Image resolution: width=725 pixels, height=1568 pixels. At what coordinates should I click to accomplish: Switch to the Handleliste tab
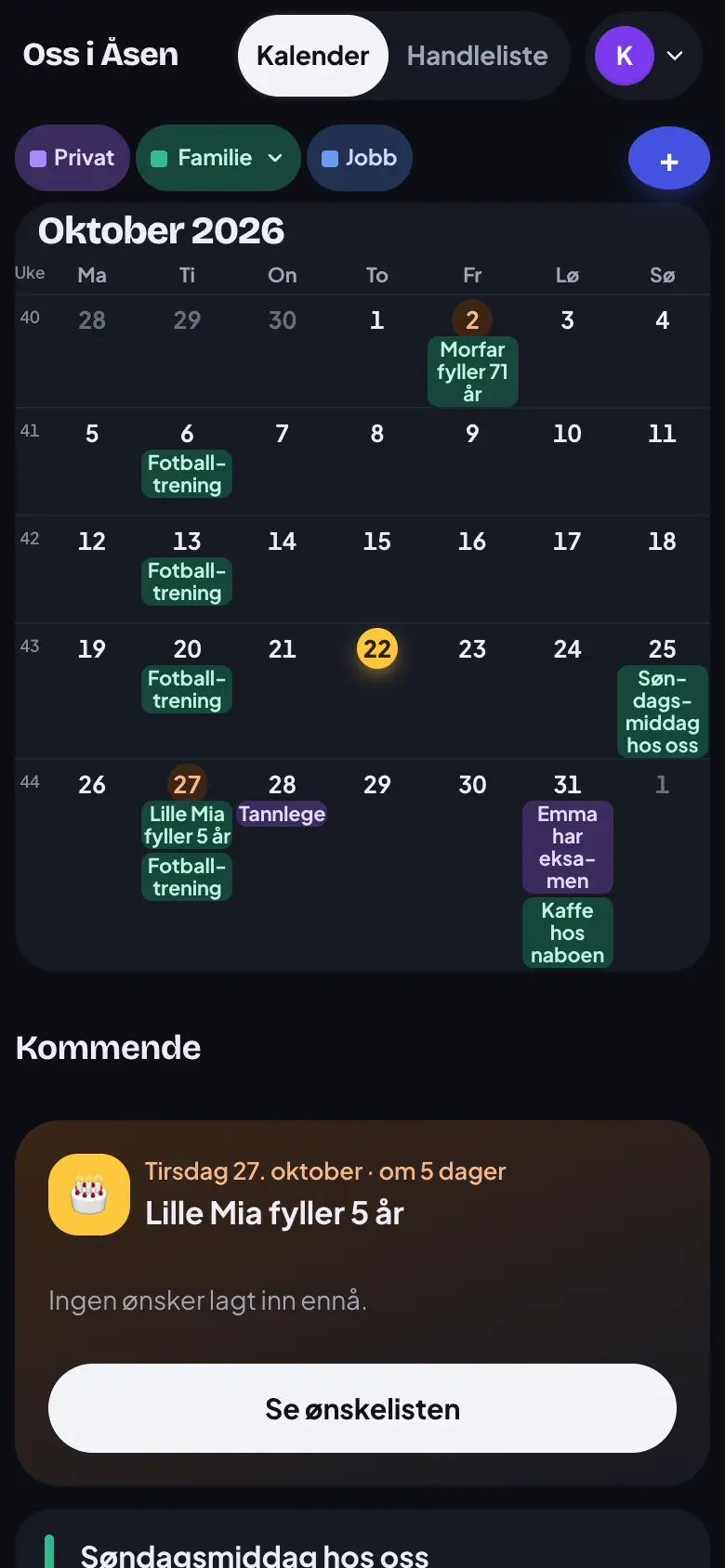coord(477,56)
